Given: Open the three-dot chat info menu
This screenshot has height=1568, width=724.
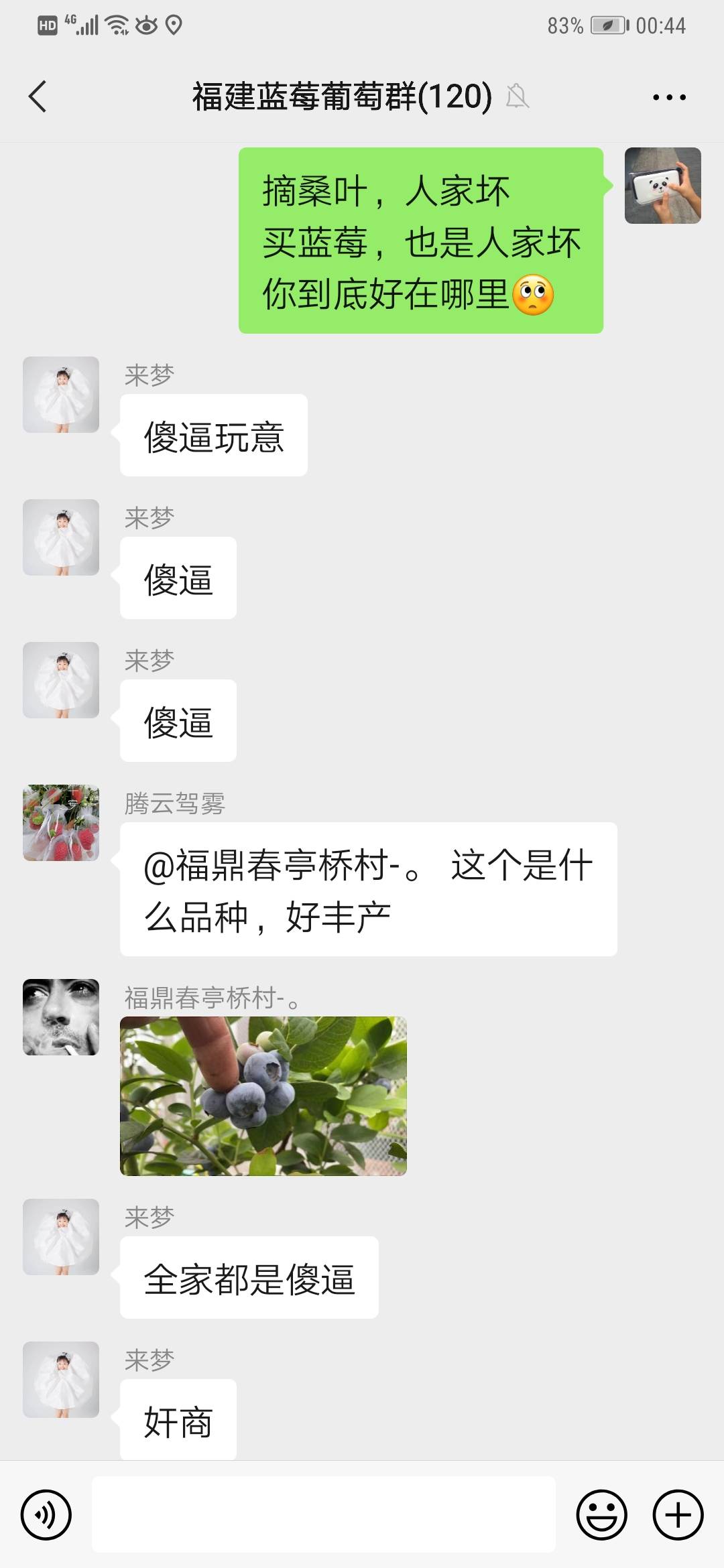Looking at the screenshot, I should click(669, 97).
